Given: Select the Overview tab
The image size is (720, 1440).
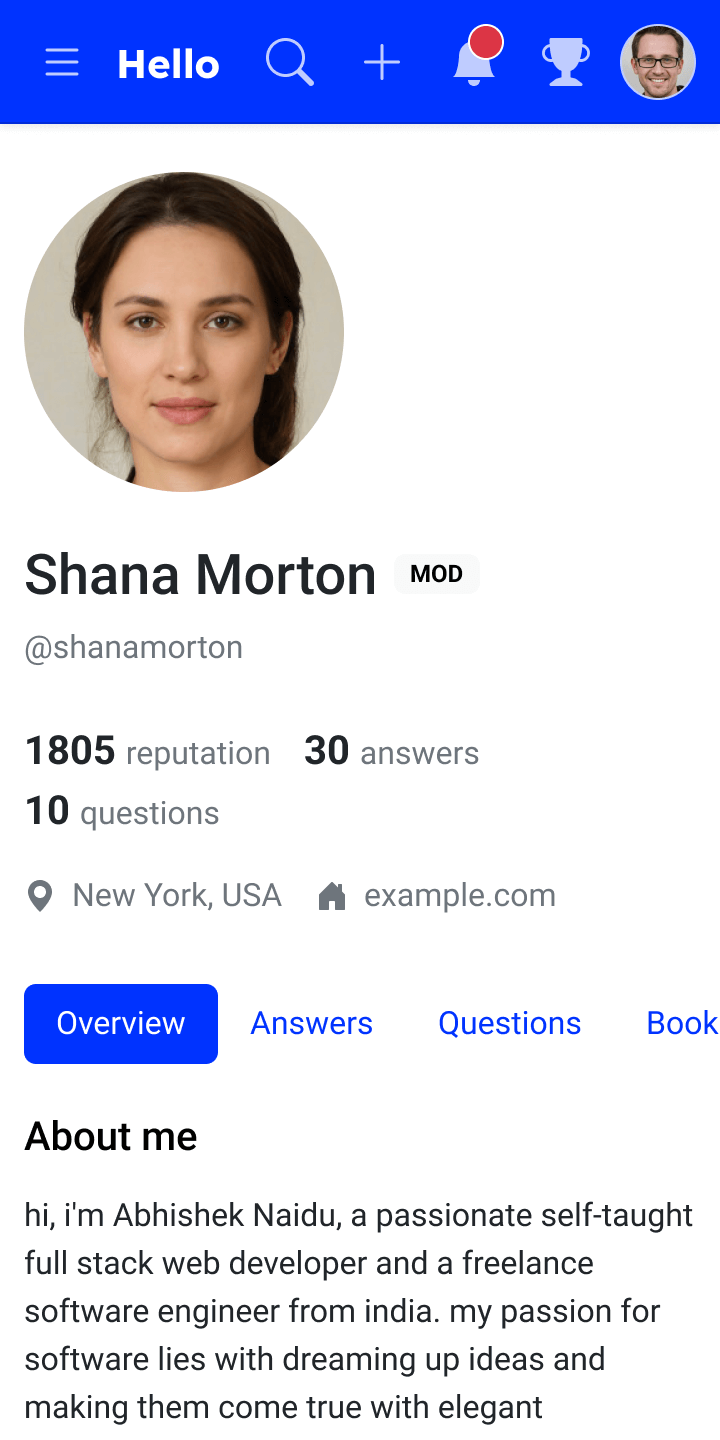Looking at the screenshot, I should [x=121, y=1023].
